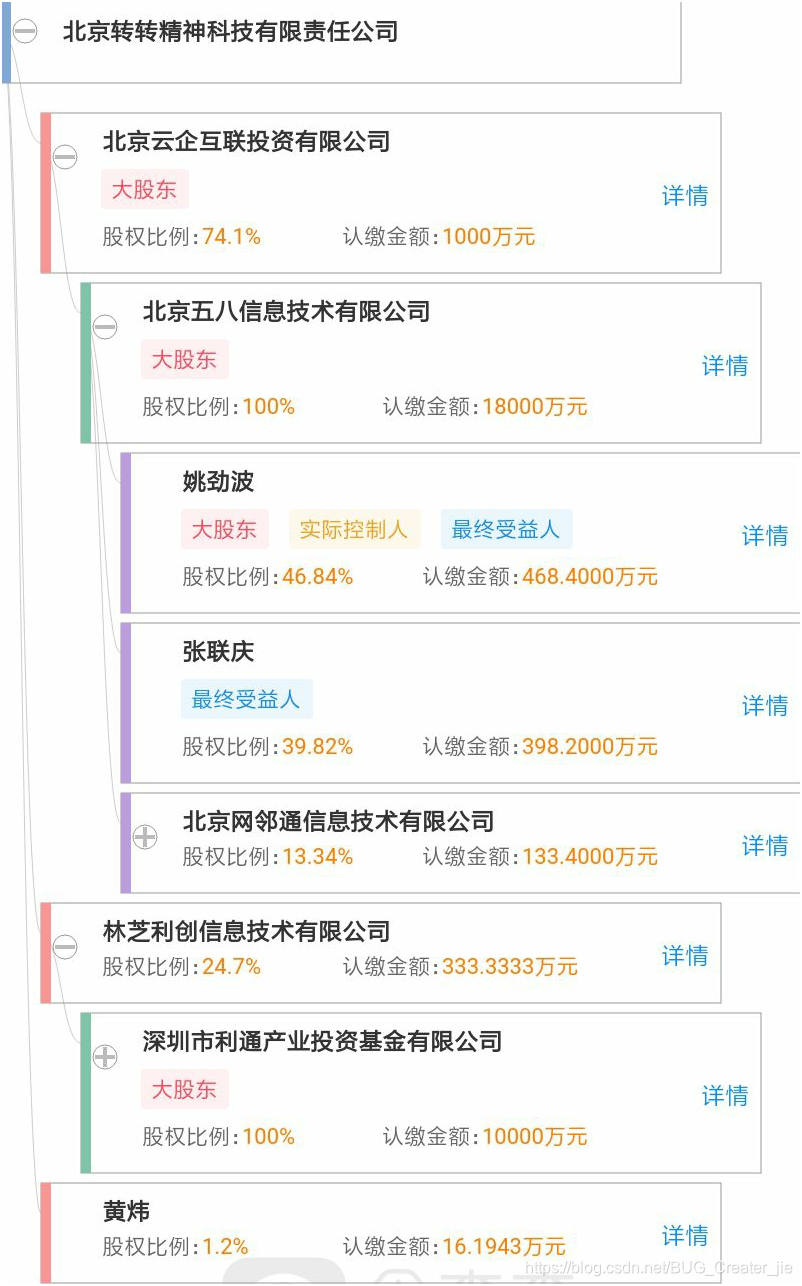The height and width of the screenshot is (1286, 802).
Task: Collapse the 北京云企互联投资有限公司 branch
Action: click(64, 157)
